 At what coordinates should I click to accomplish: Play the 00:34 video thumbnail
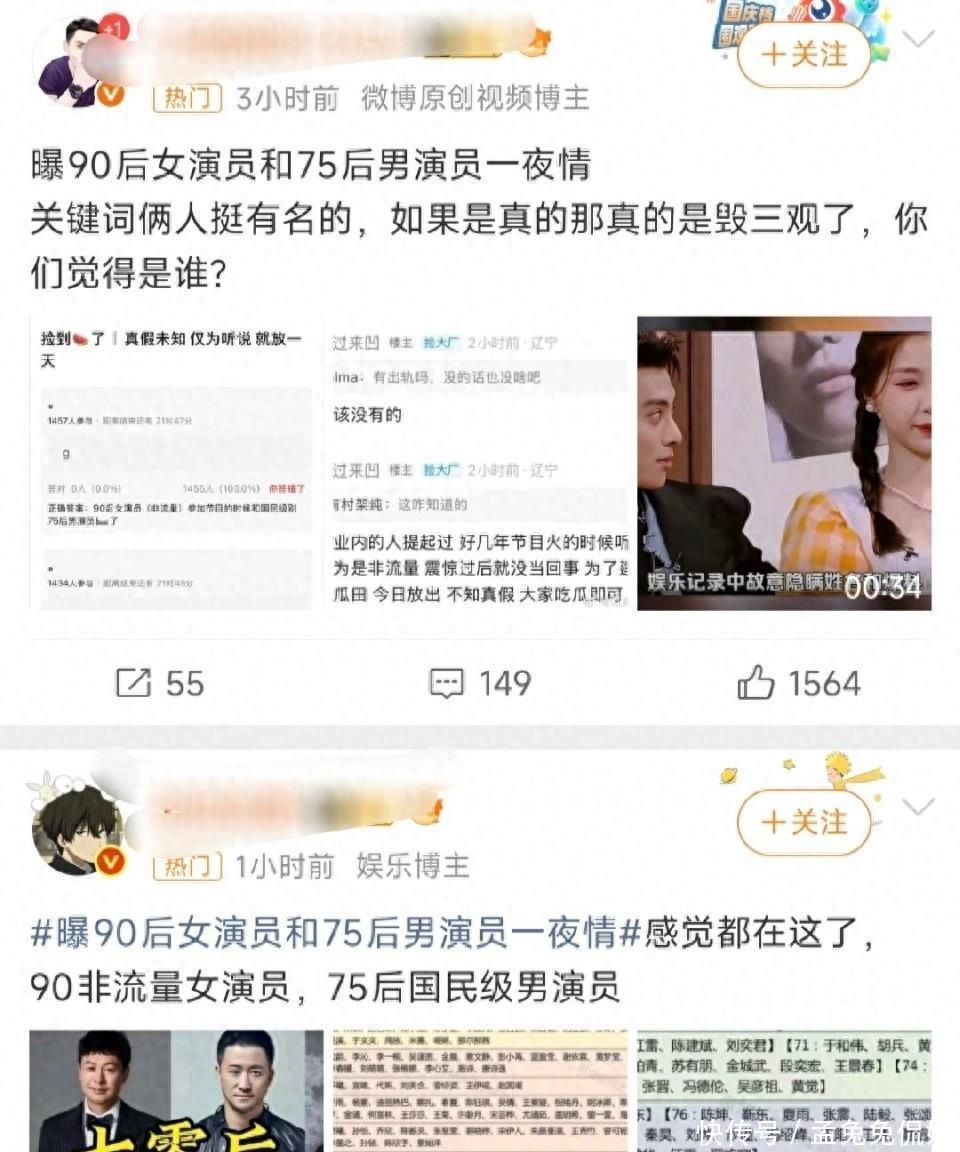784,463
